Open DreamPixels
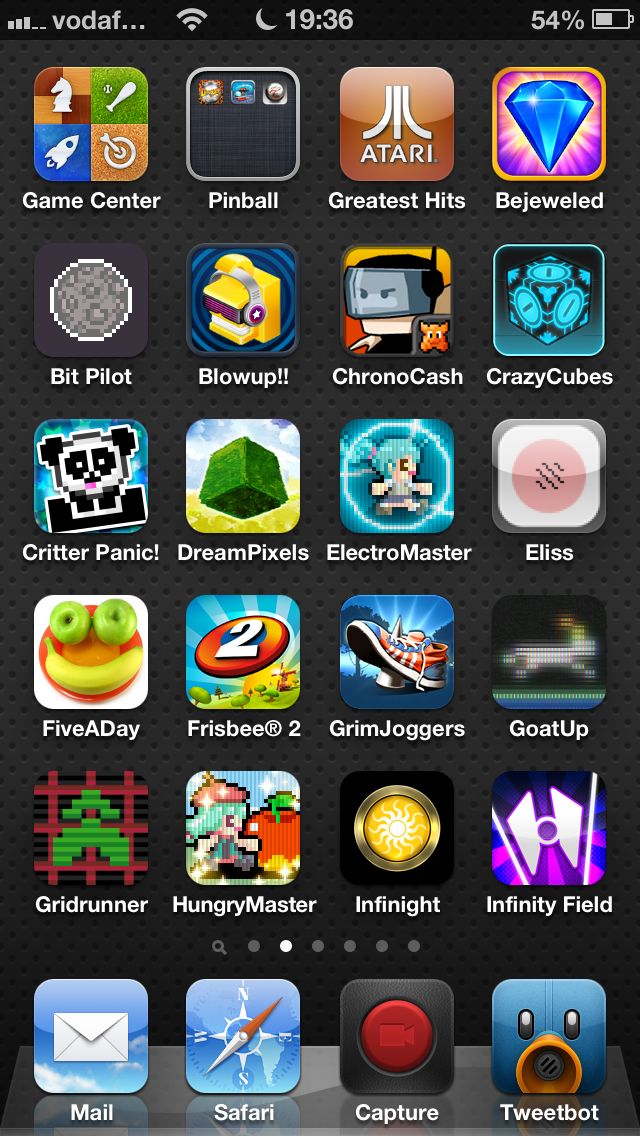 tap(243, 476)
